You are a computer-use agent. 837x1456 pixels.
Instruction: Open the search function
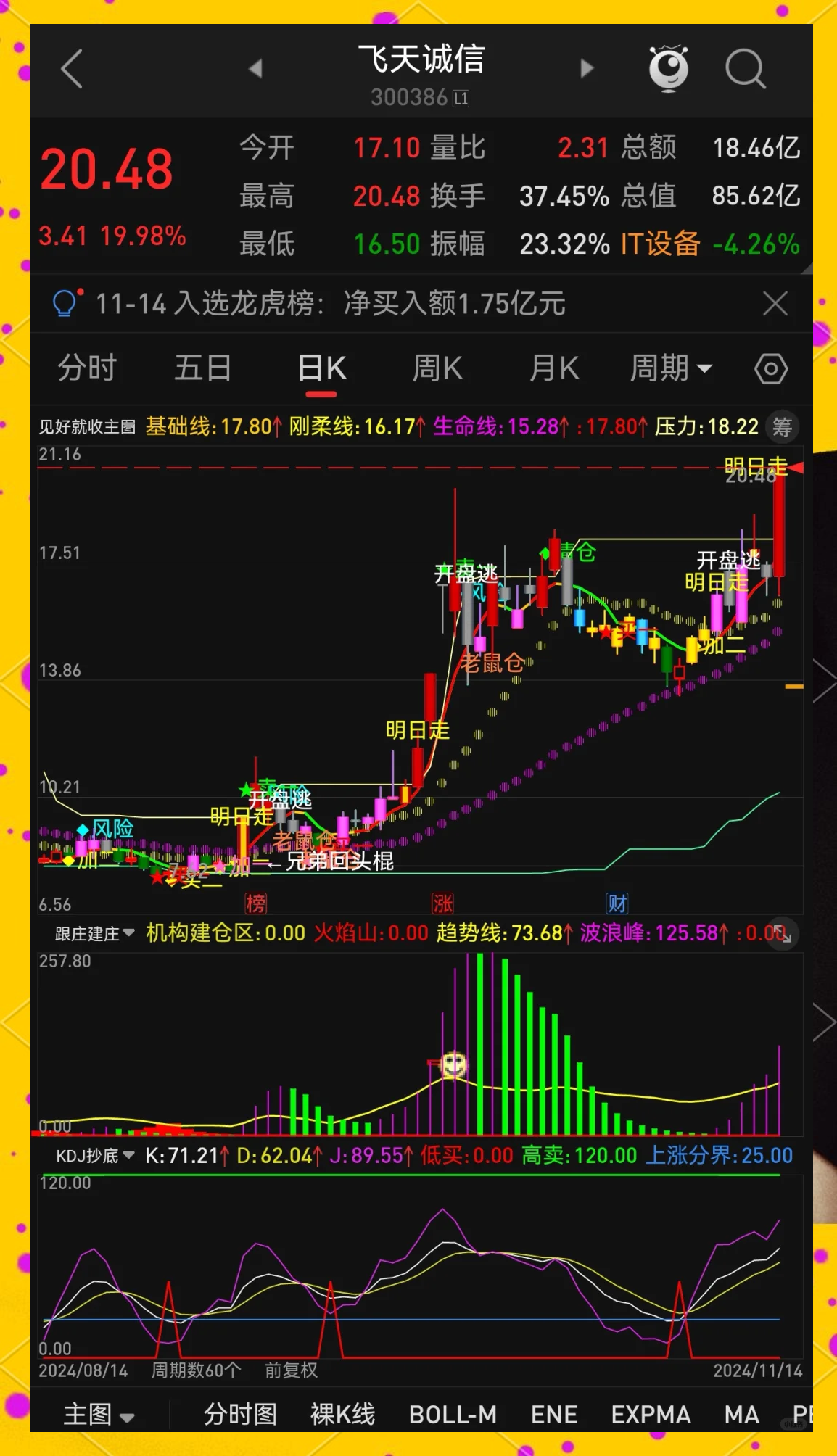(746, 67)
